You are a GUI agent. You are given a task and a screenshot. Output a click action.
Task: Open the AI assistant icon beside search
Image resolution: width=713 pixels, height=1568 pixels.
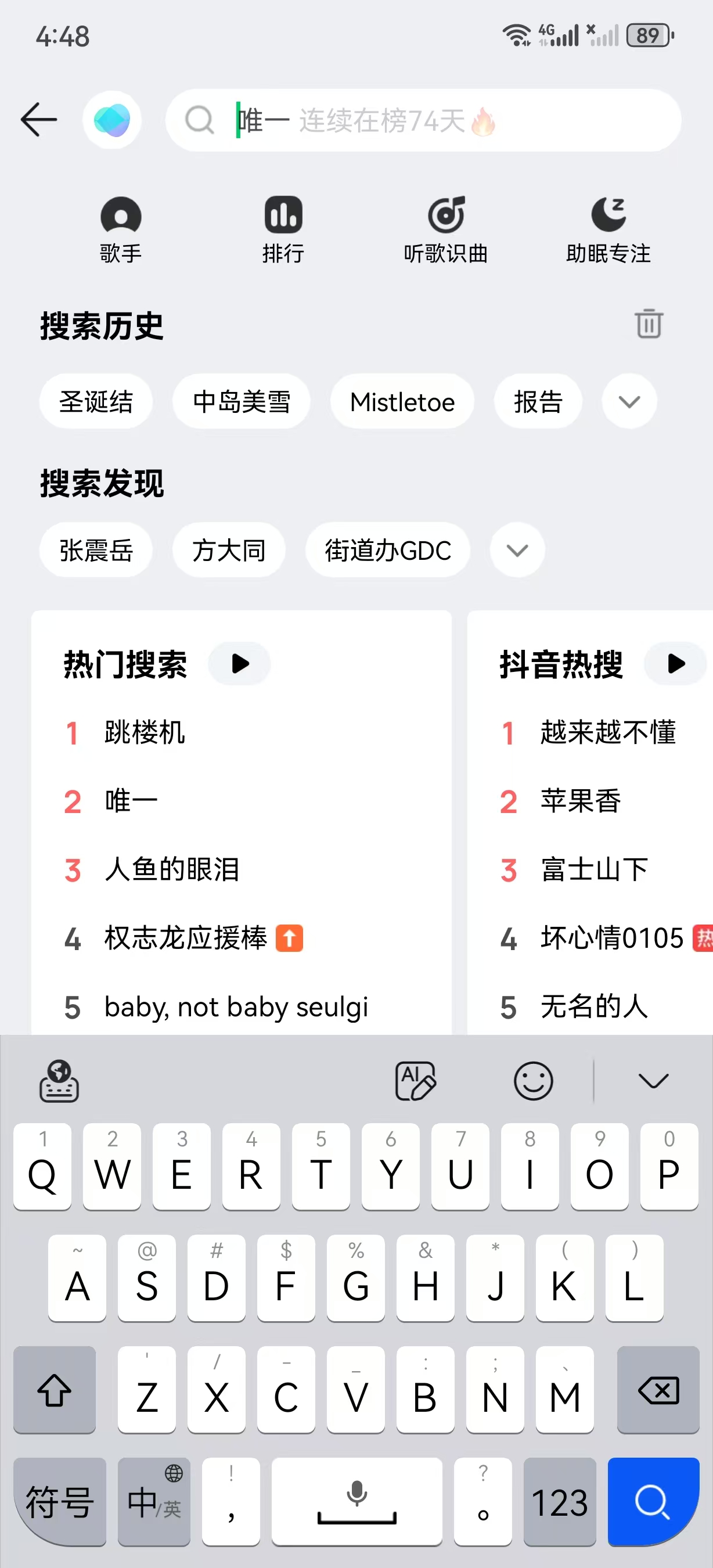(x=112, y=120)
